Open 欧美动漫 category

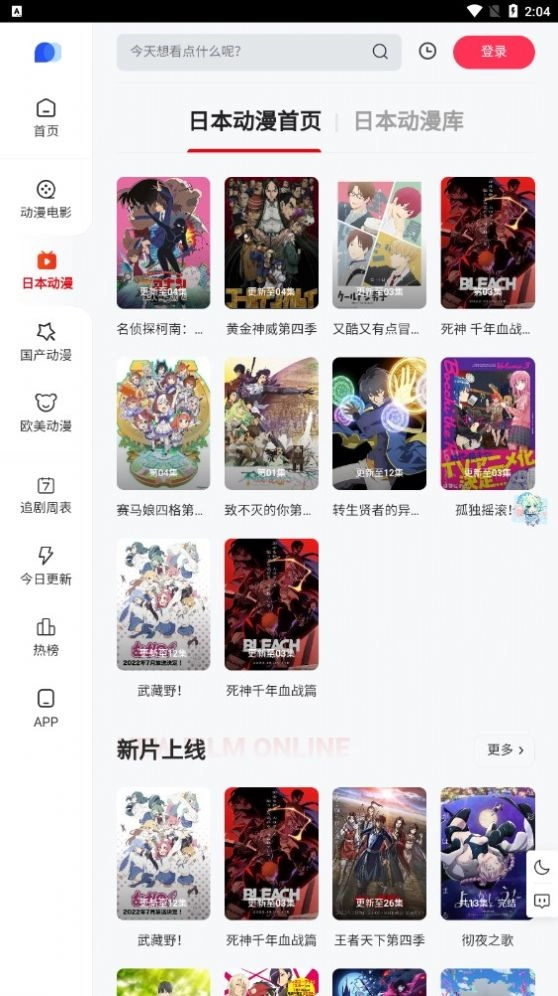click(x=46, y=413)
